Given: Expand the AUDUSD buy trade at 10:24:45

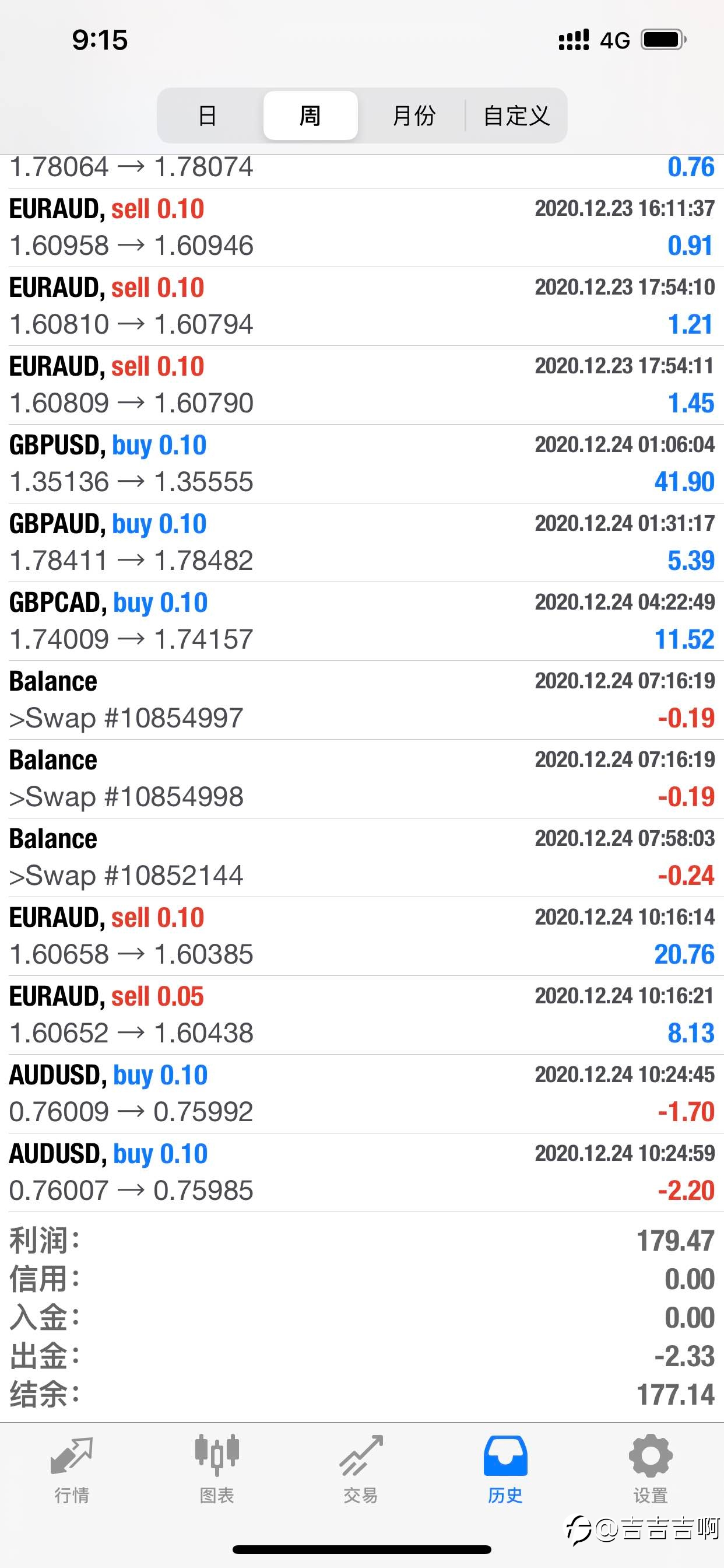Looking at the screenshot, I should tap(362, 1094).
